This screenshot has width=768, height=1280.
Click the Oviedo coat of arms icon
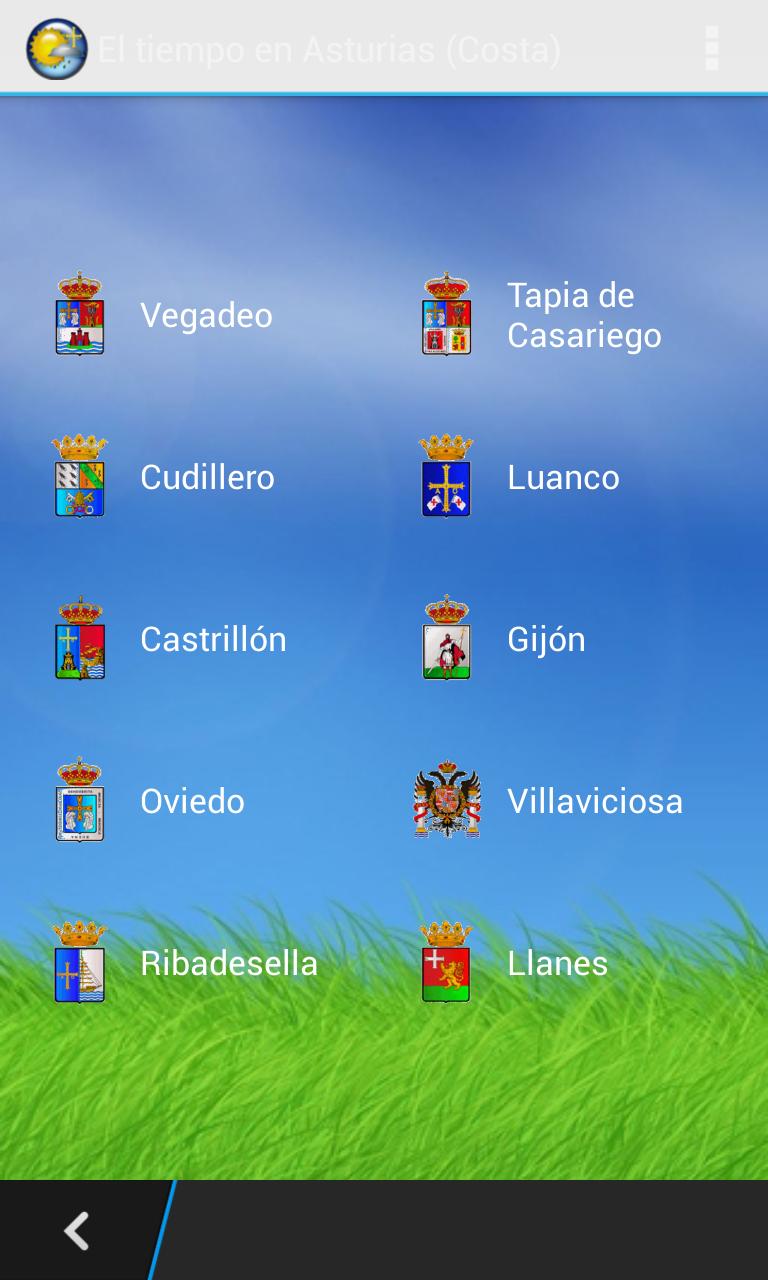click(79, 800)
